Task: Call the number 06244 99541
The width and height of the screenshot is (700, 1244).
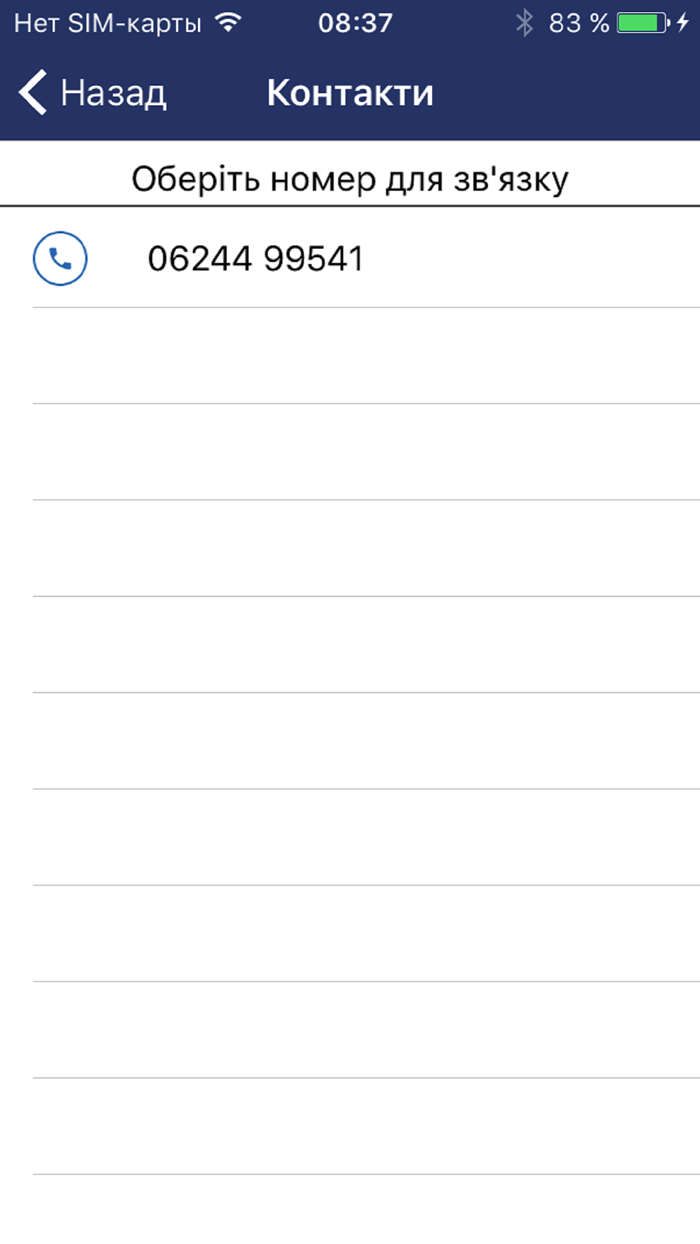Action: [350, 259]
